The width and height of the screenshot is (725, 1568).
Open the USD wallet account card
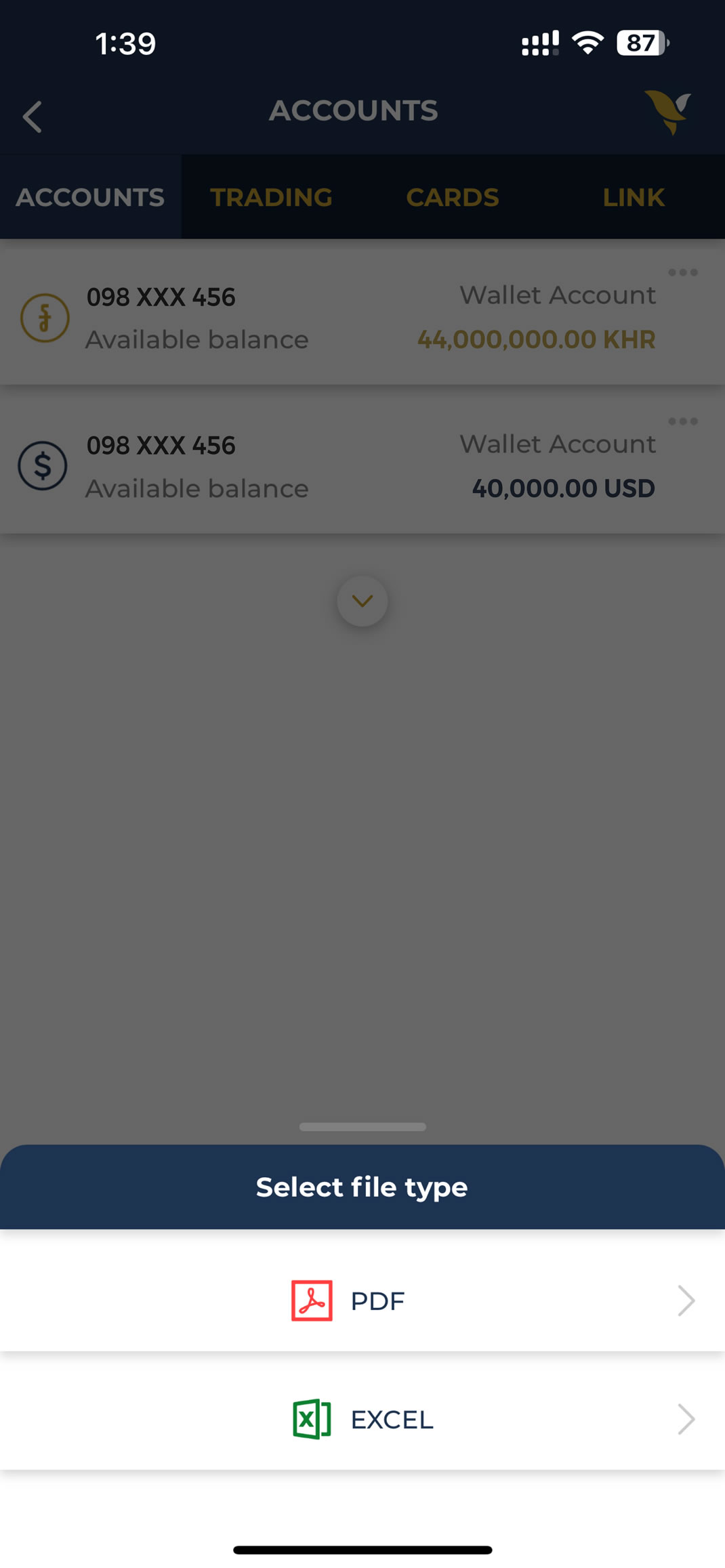coord(339,467)
